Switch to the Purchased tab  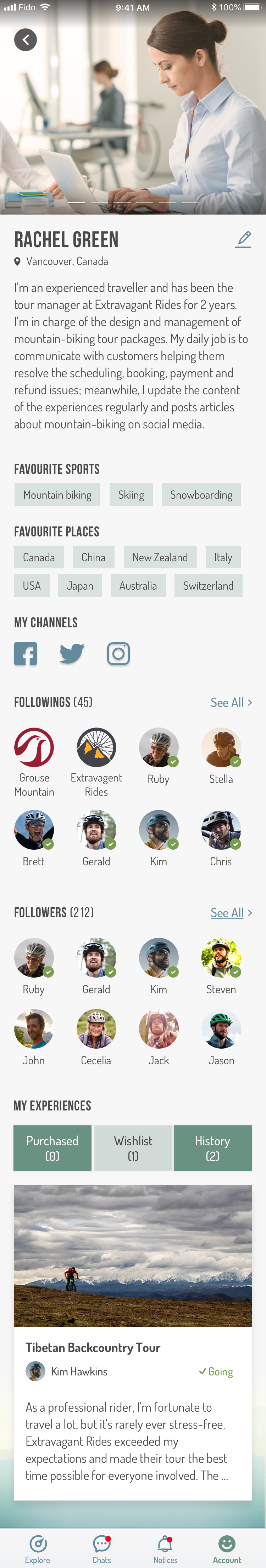(52, 1147)
